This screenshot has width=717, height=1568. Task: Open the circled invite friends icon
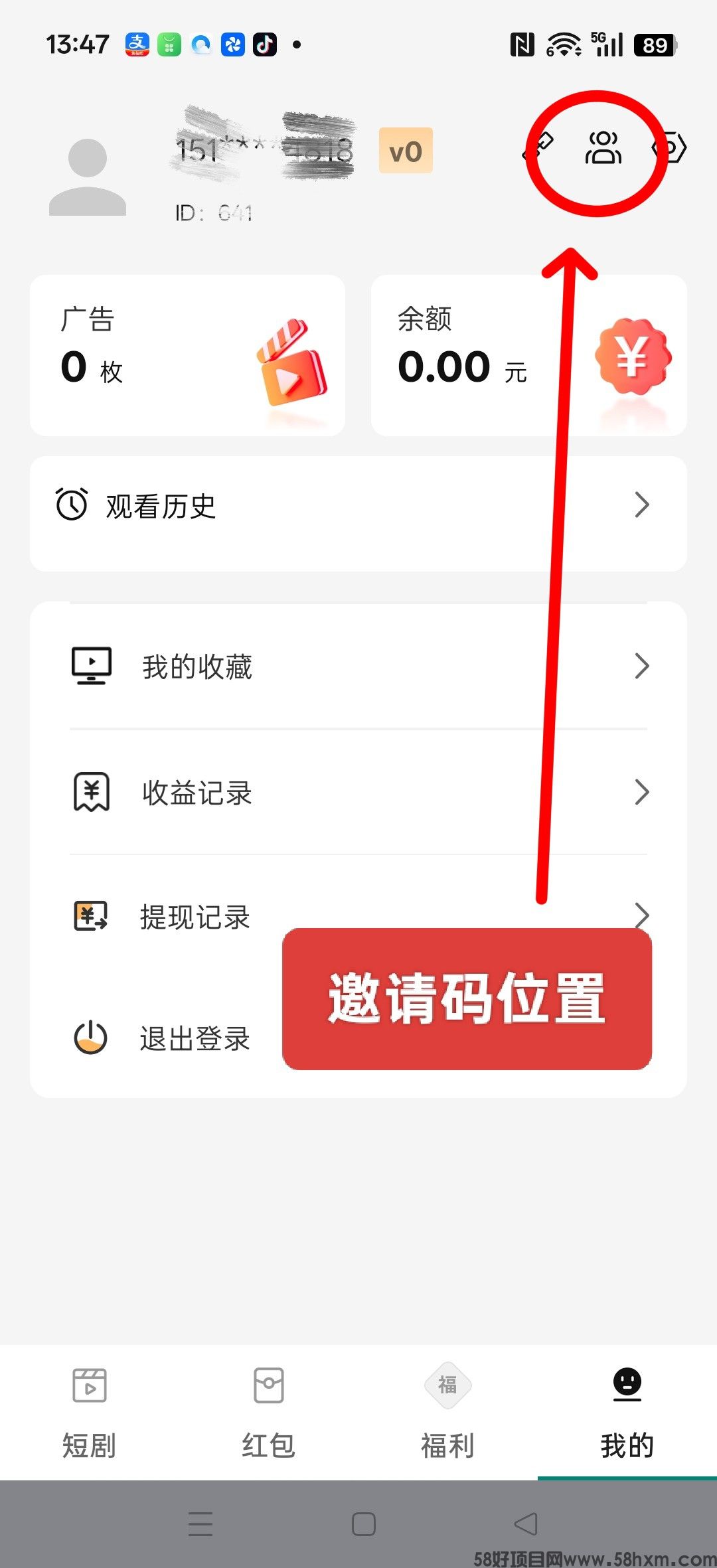coord(603,149)
